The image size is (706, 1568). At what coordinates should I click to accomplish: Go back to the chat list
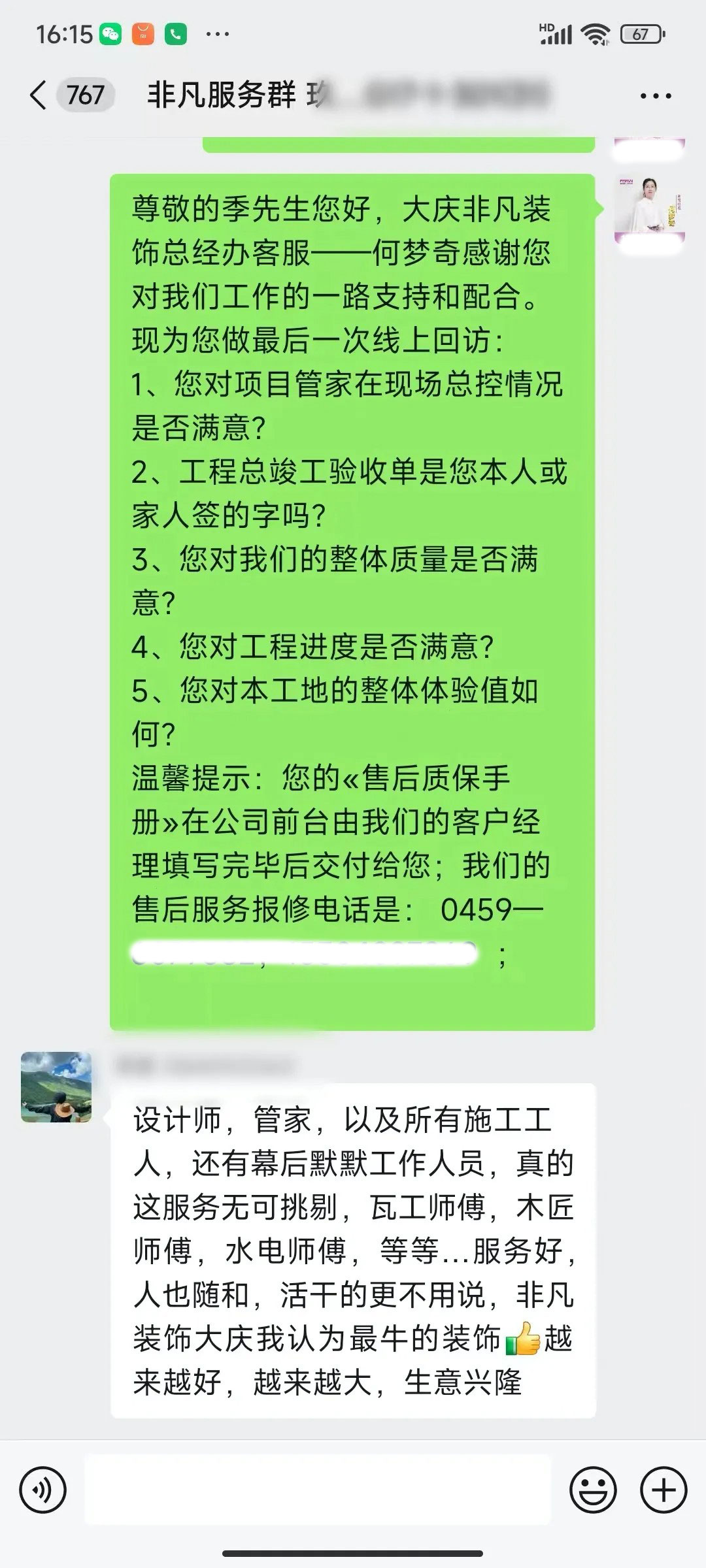[x=39, y=95]
